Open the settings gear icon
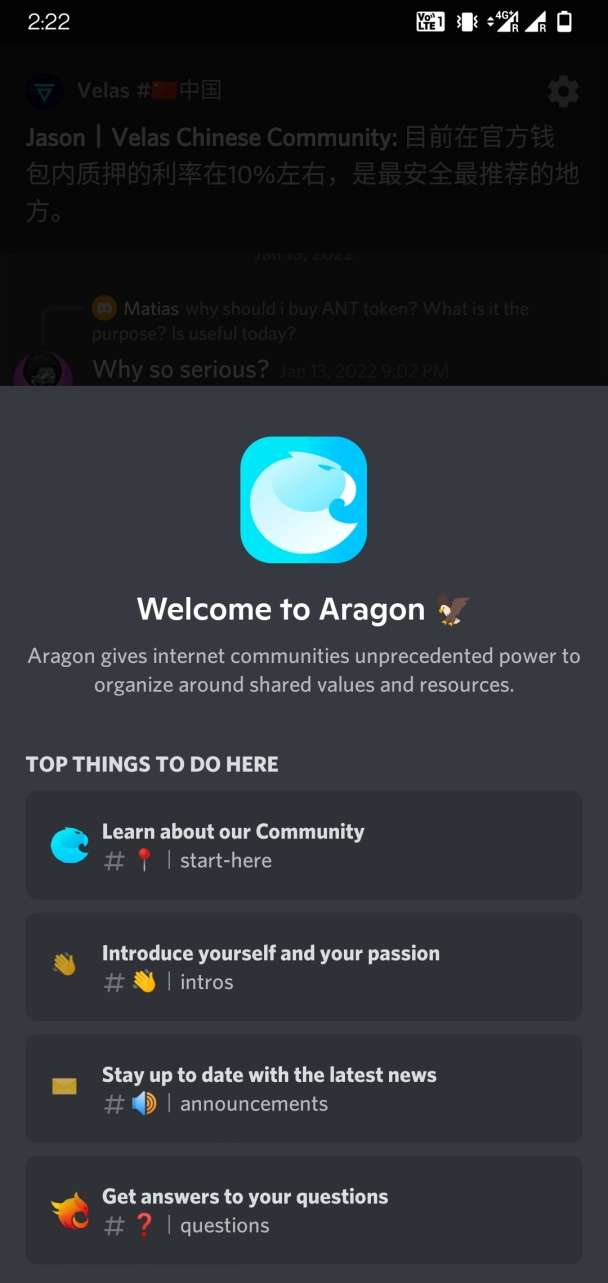 click(x=563, y=92)
